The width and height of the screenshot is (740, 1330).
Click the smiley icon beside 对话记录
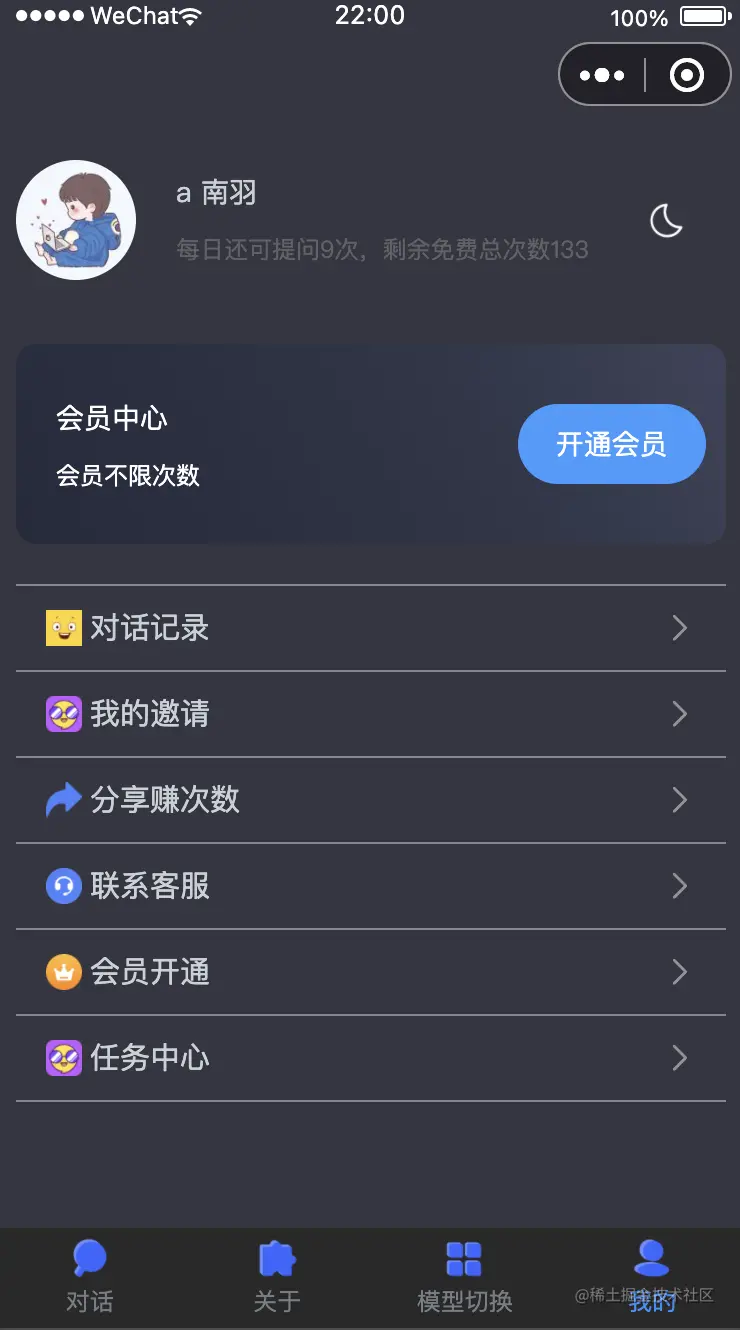(64, 628)
